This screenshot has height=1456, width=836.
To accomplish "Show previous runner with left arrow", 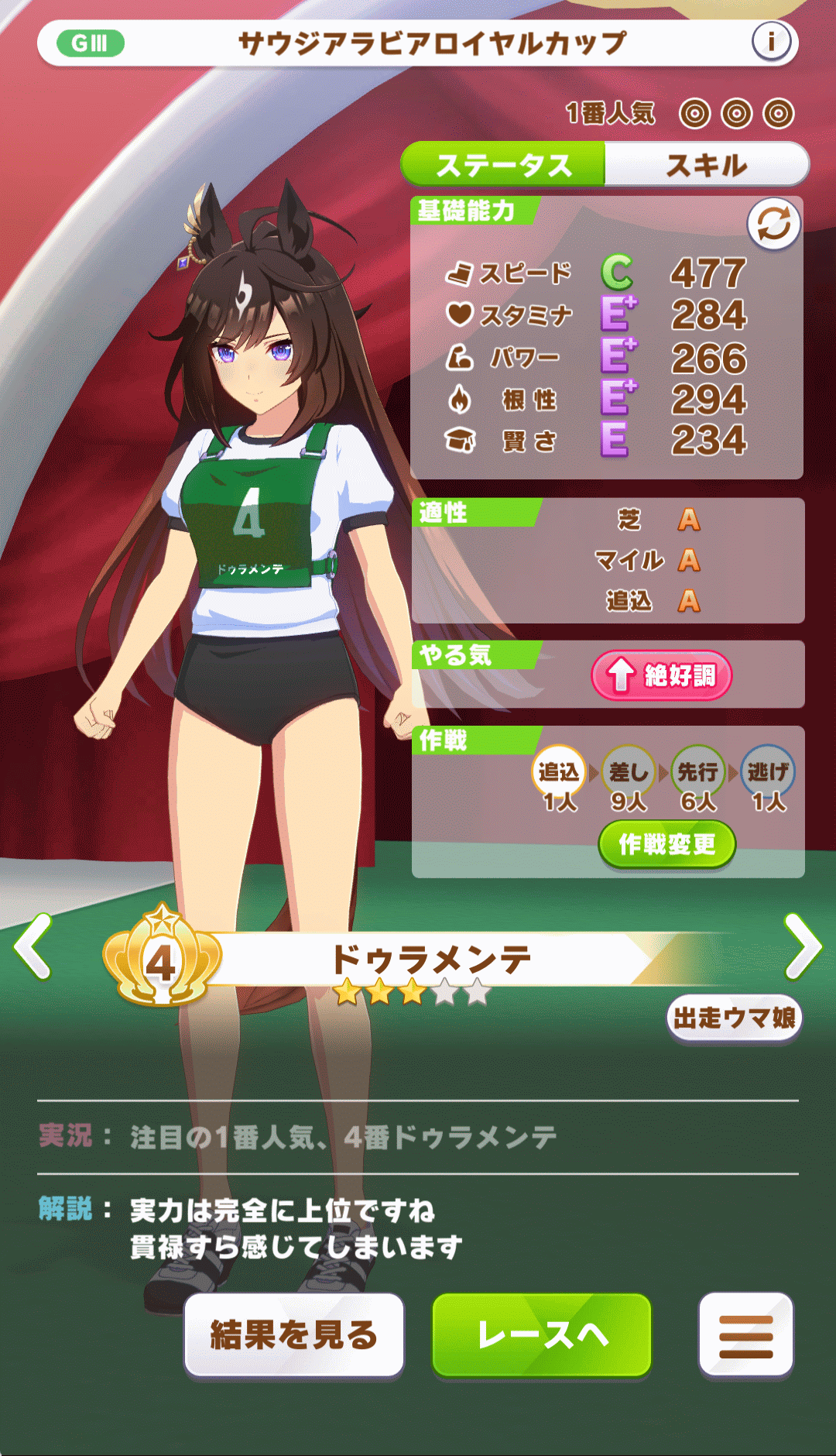I will point(33,946).
